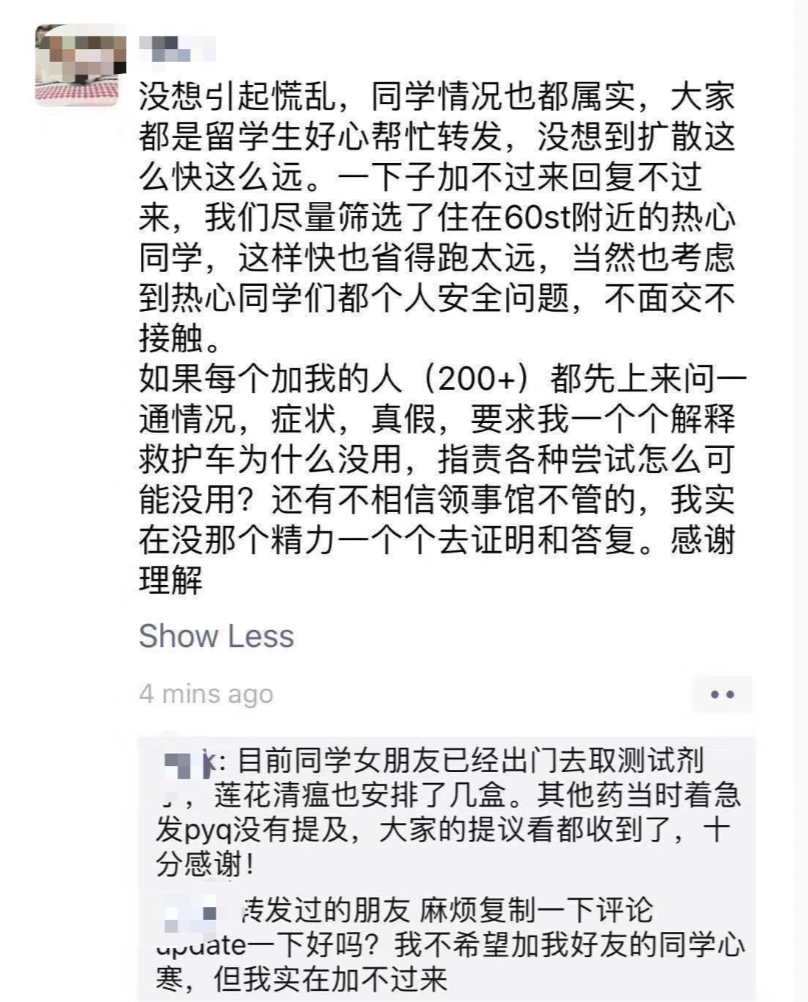
Task: Open the two-dot like and comment menu
Action: [722, 694]
